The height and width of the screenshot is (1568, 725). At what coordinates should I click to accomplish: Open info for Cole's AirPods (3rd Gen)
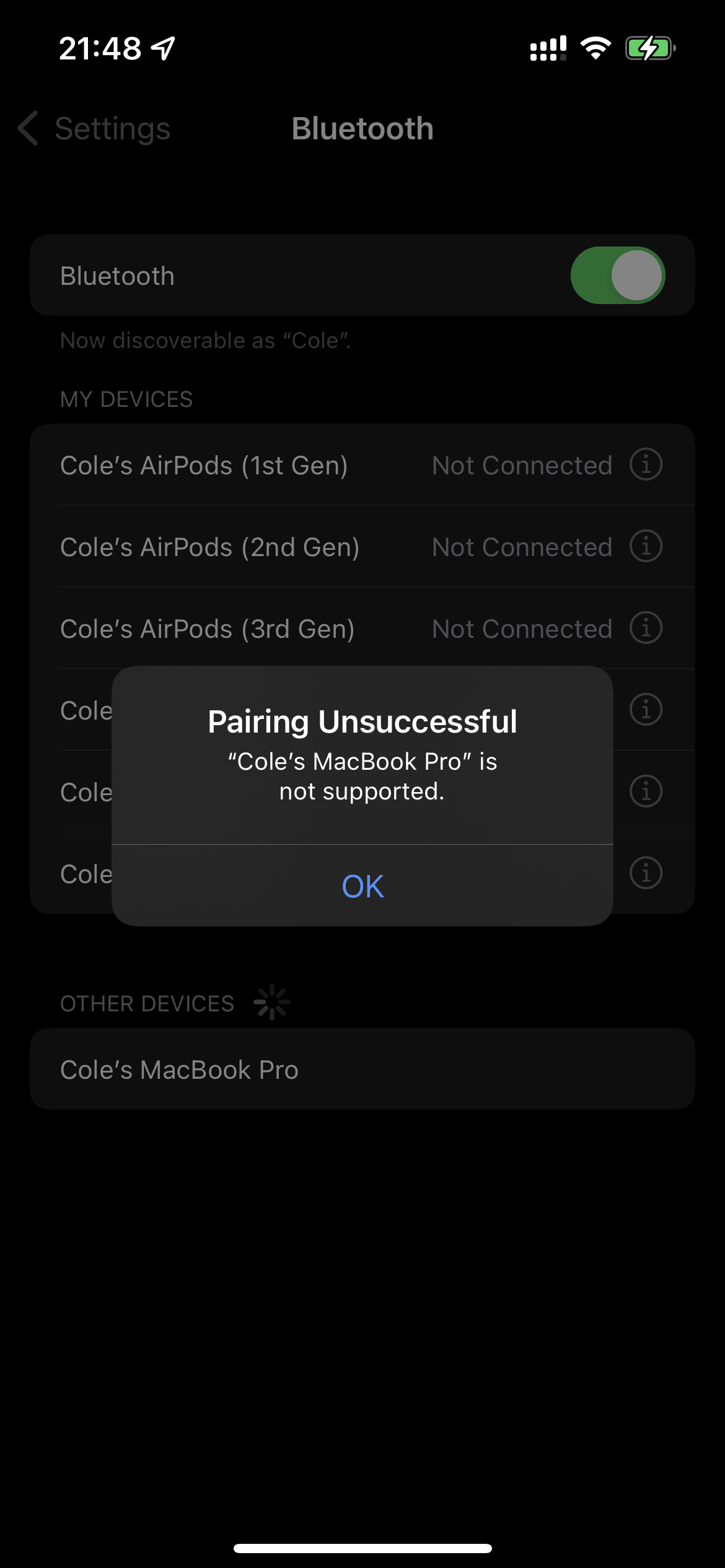point(646,628)
